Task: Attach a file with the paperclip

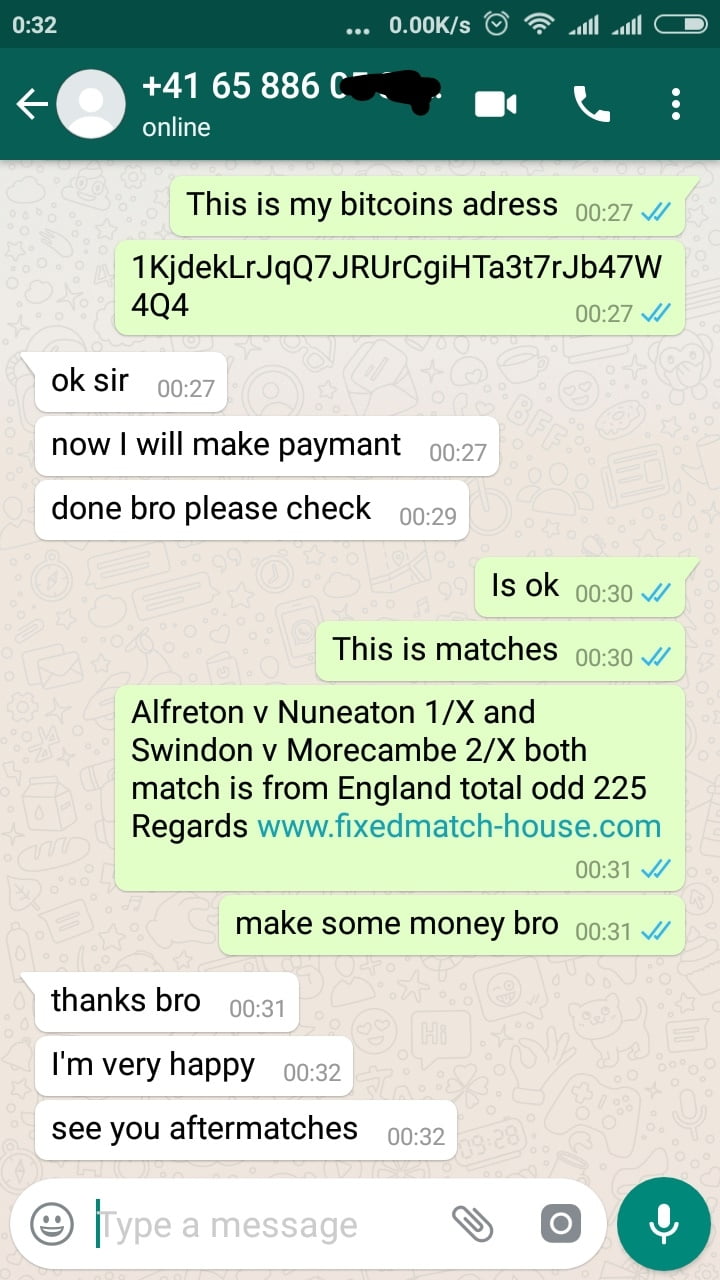Action: (x=472, y=1223)
